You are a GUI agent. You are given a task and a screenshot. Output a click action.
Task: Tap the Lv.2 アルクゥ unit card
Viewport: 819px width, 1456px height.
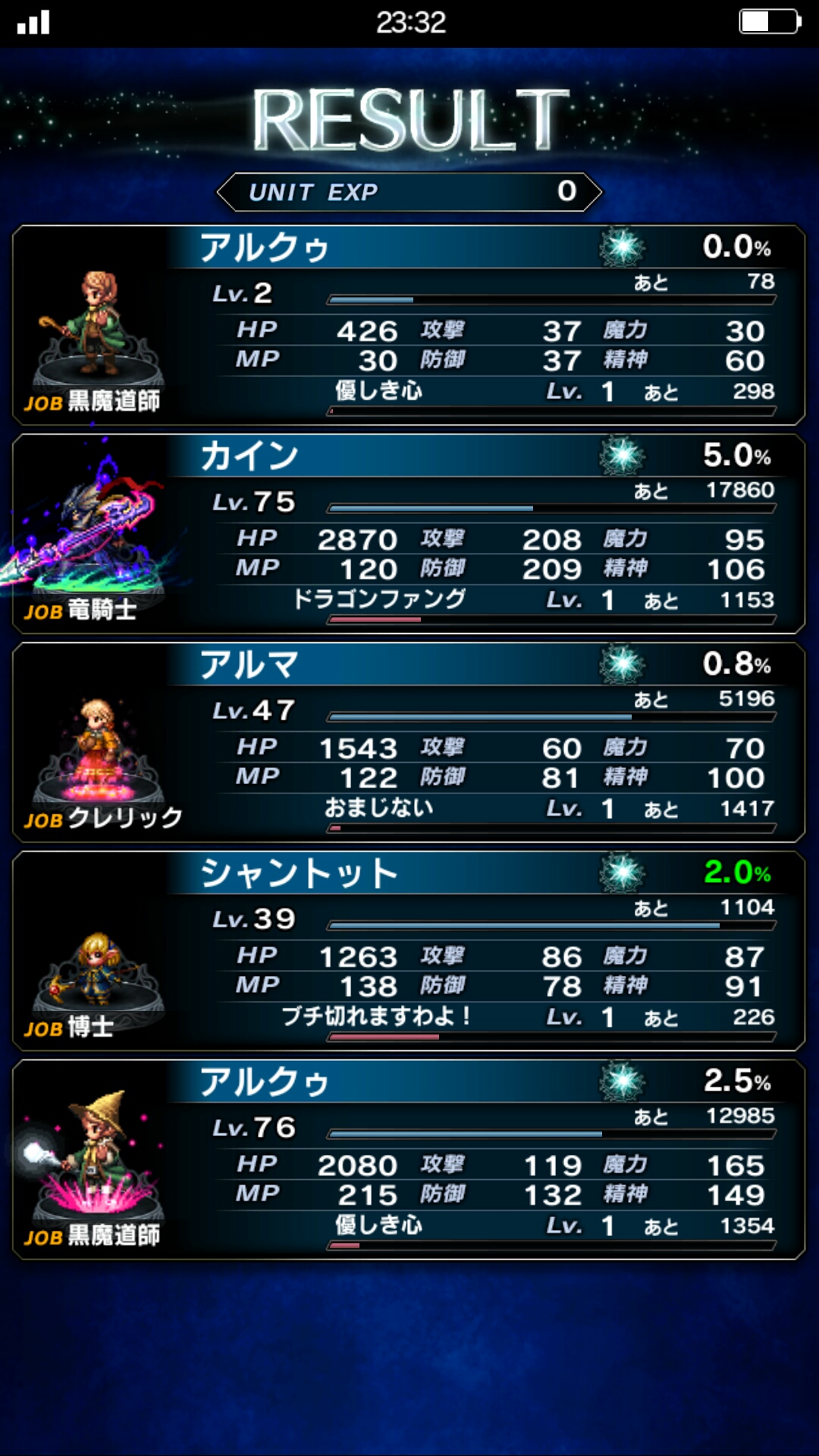[x=408, y=325]
